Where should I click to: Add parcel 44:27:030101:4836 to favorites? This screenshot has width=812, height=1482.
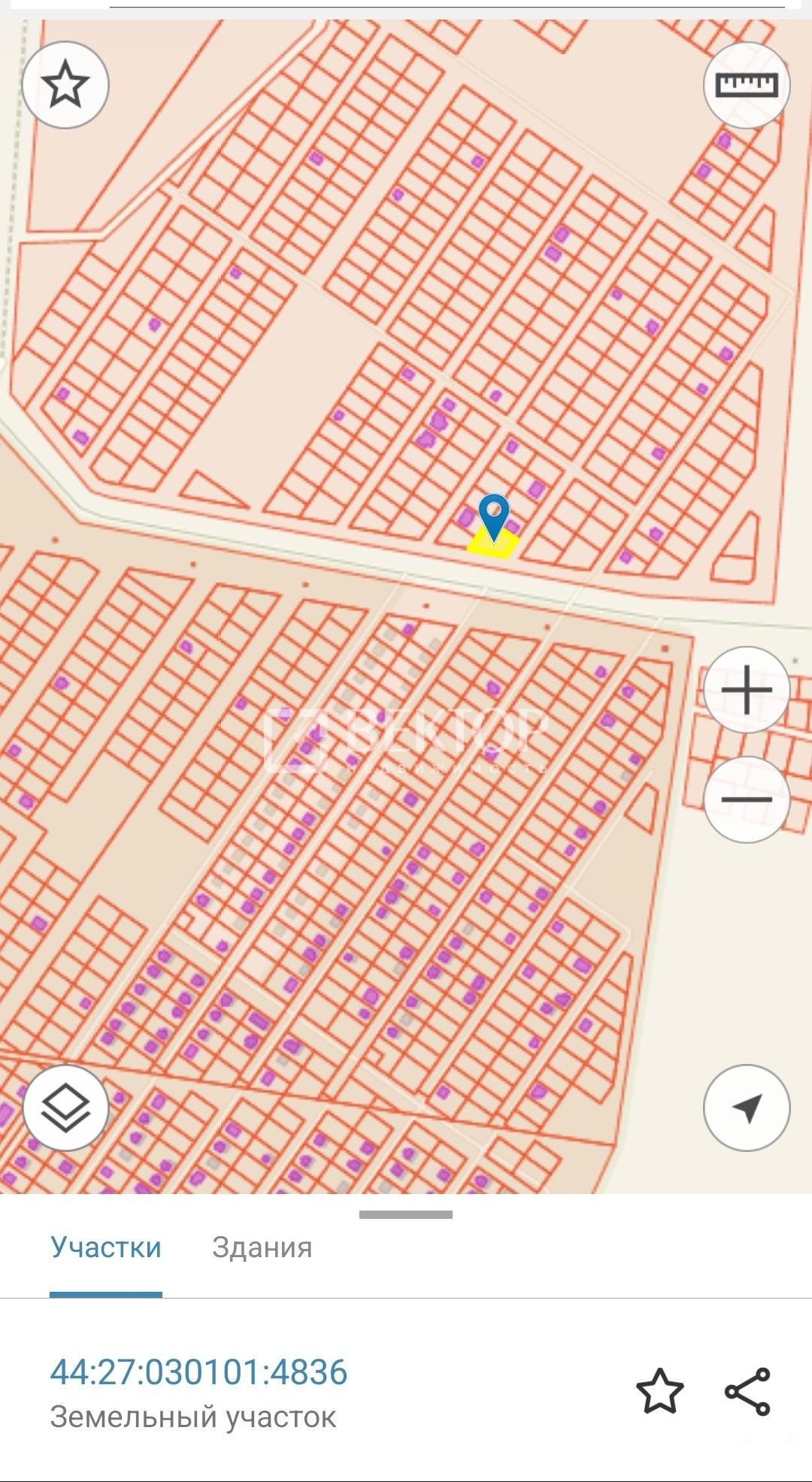[x=659, y=1391]
